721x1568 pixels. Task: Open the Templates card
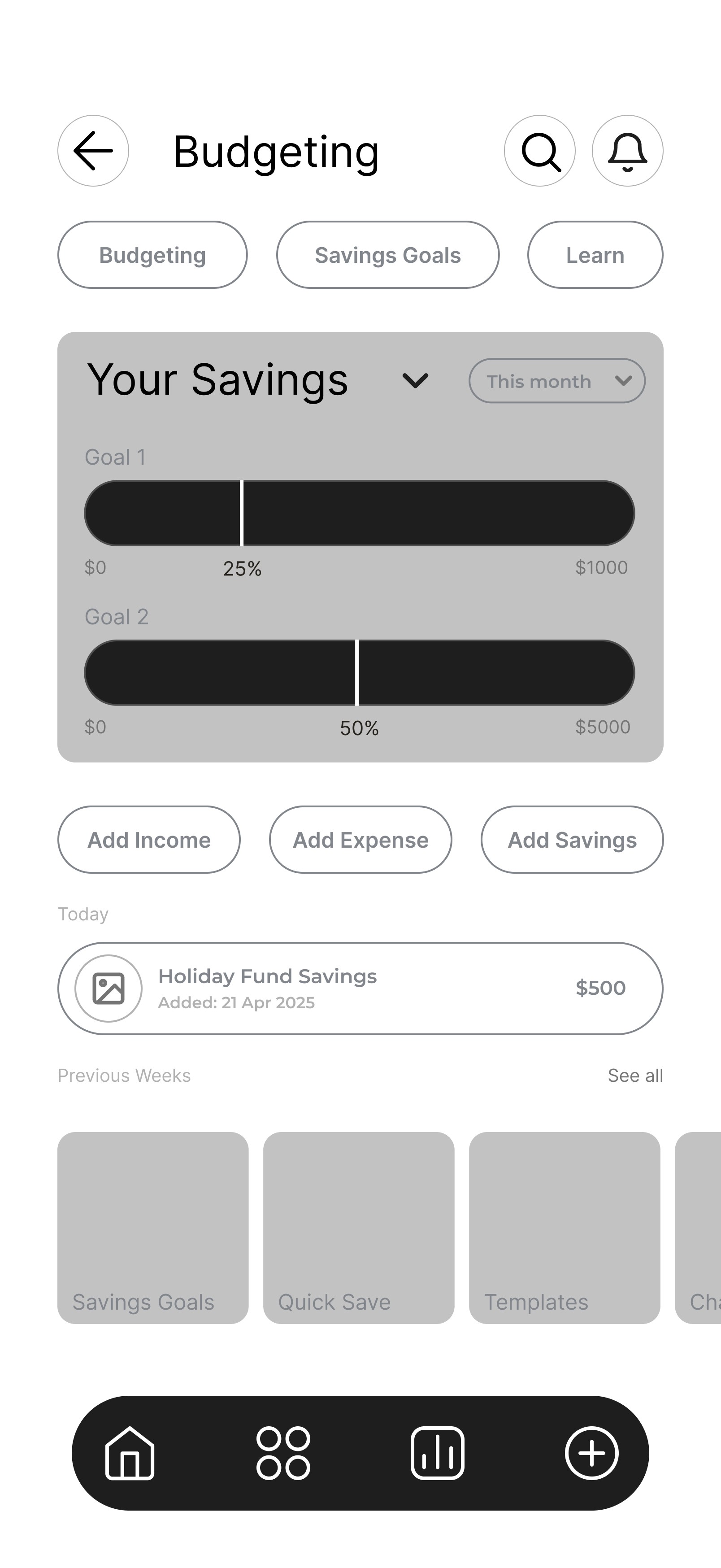565,1228
